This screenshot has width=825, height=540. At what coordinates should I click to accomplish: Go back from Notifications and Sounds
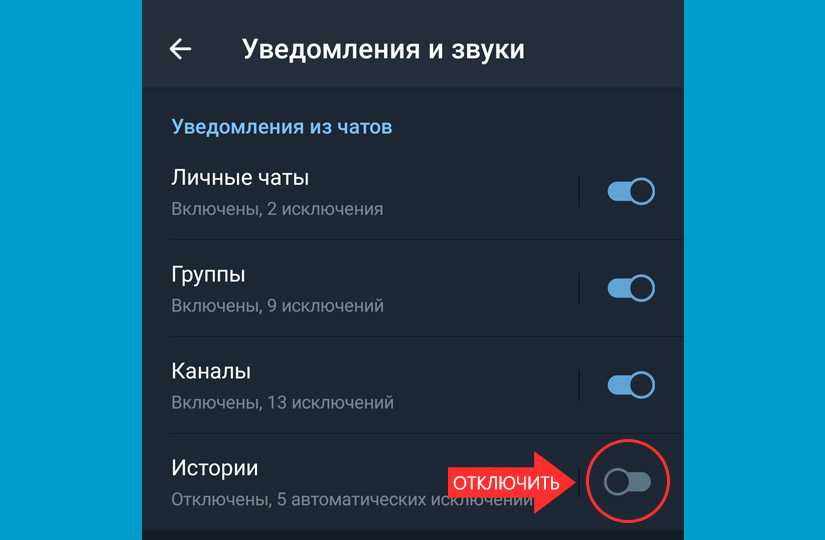point(180,49)
